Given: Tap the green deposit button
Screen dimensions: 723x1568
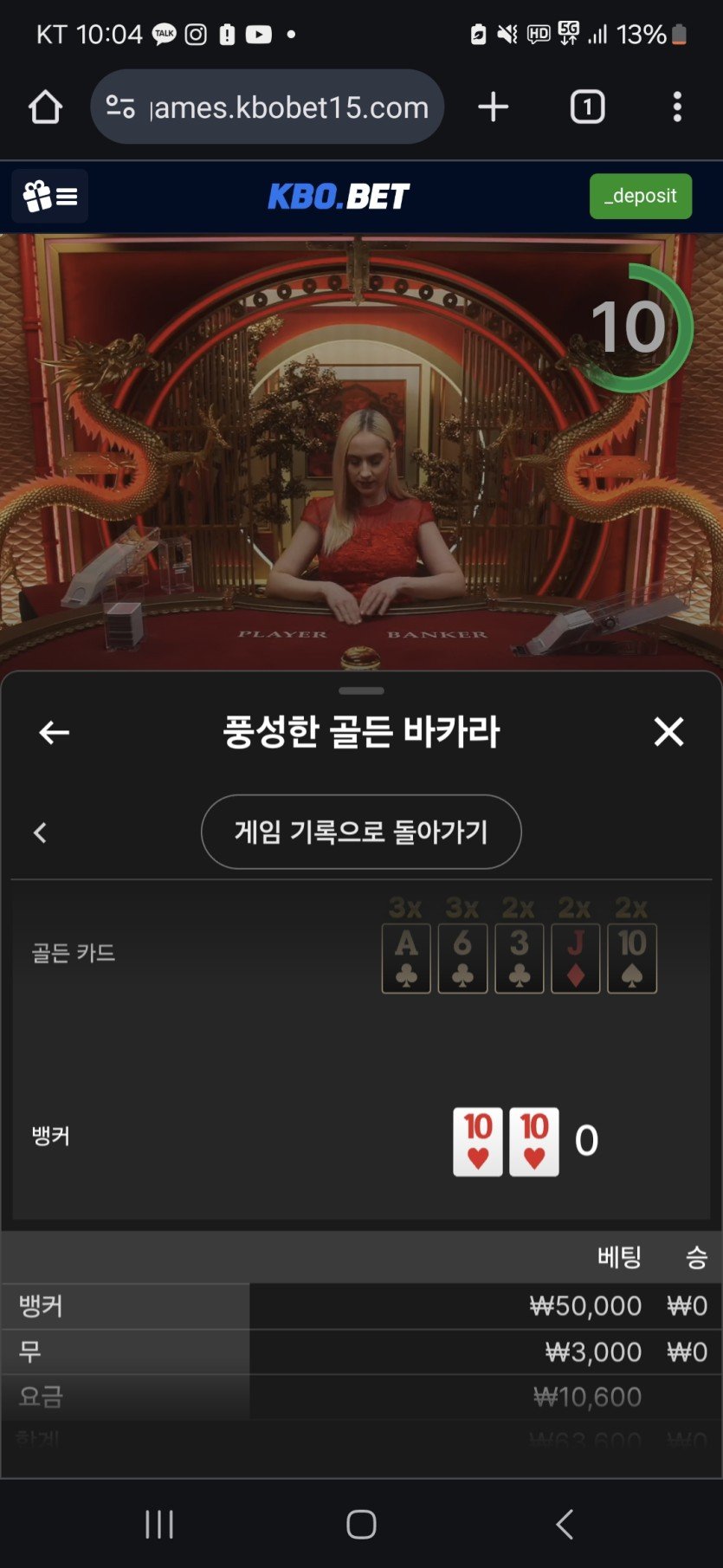Looking at the screenshot, I should coord(640,197).
